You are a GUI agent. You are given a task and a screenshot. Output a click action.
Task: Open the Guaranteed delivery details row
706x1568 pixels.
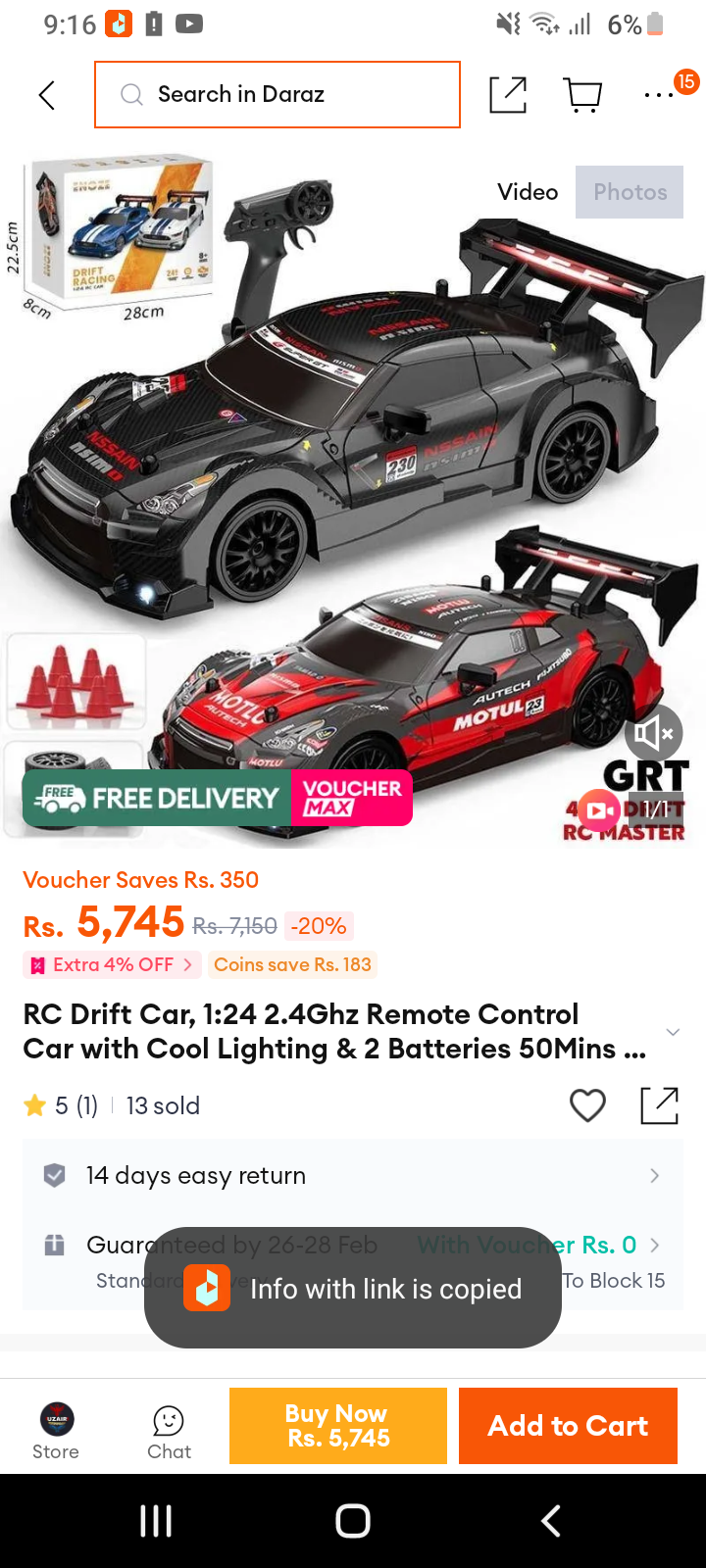[353, 1262]
